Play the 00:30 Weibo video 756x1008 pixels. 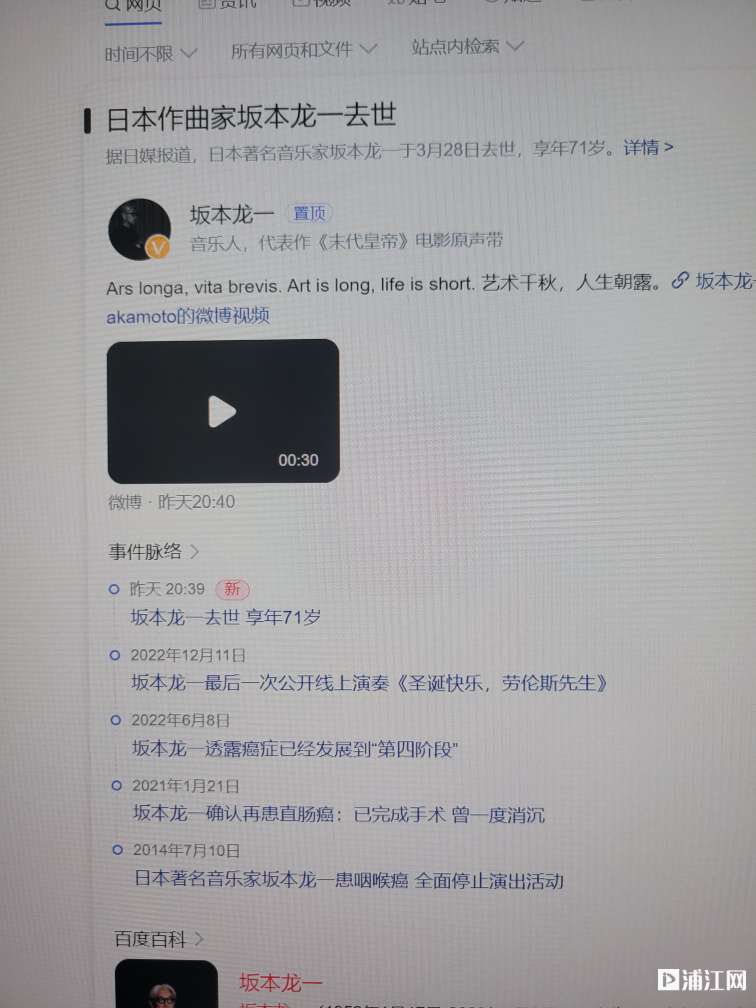(222, 411)
